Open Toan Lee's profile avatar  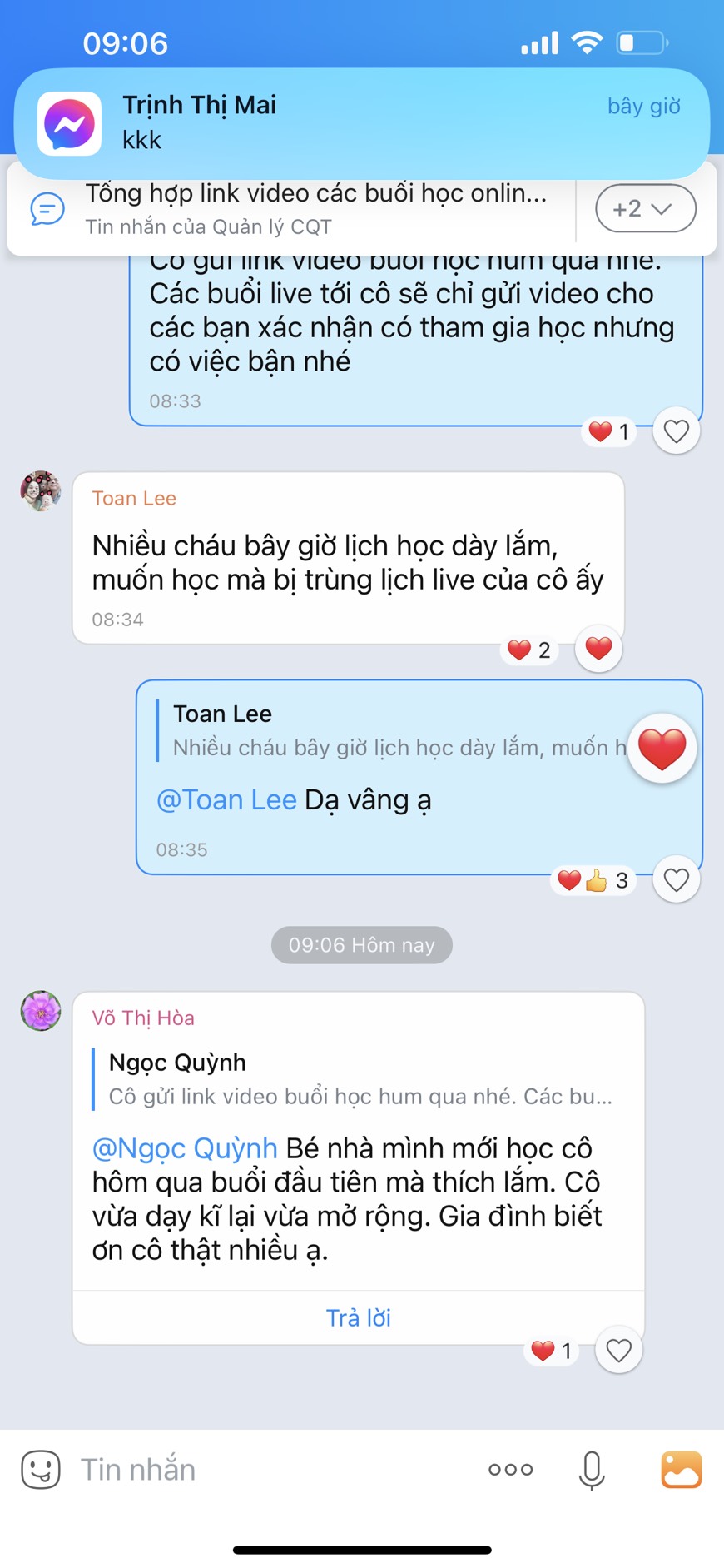41,491
